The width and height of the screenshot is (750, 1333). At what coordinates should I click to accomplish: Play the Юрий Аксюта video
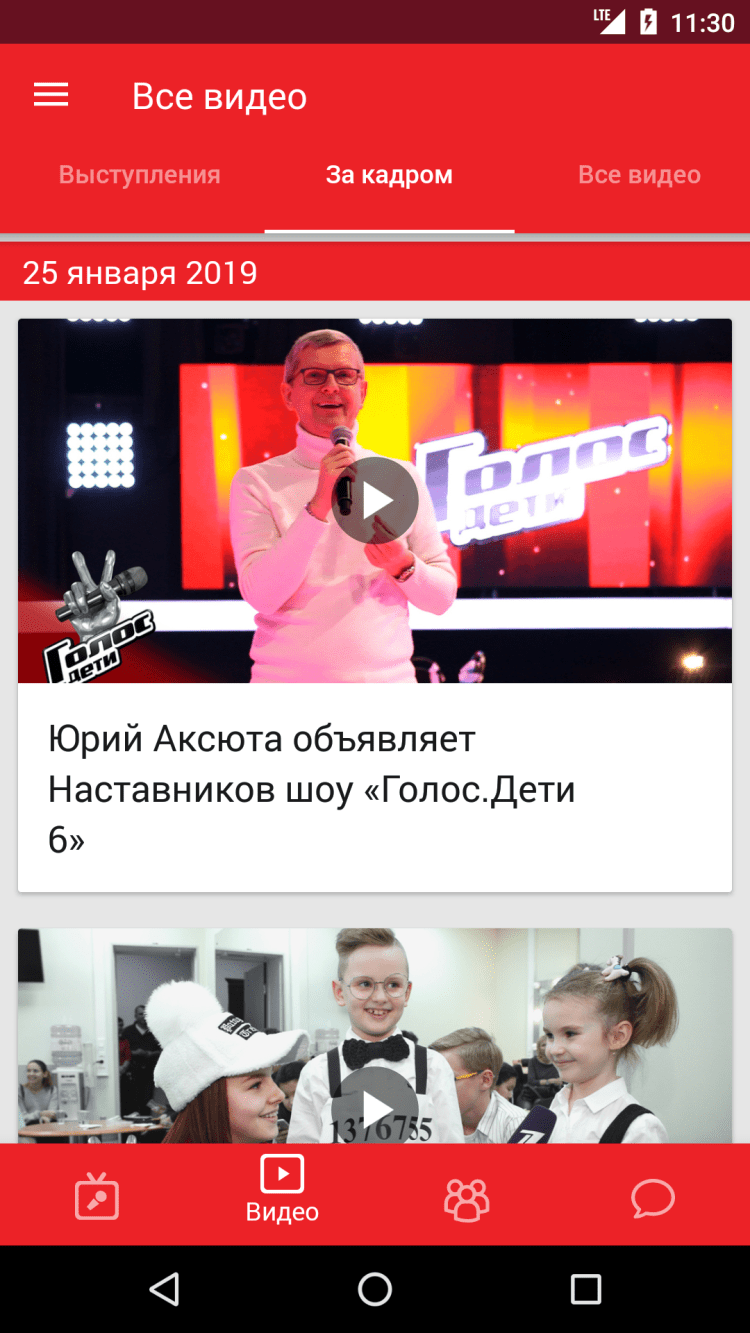[375, 500]
